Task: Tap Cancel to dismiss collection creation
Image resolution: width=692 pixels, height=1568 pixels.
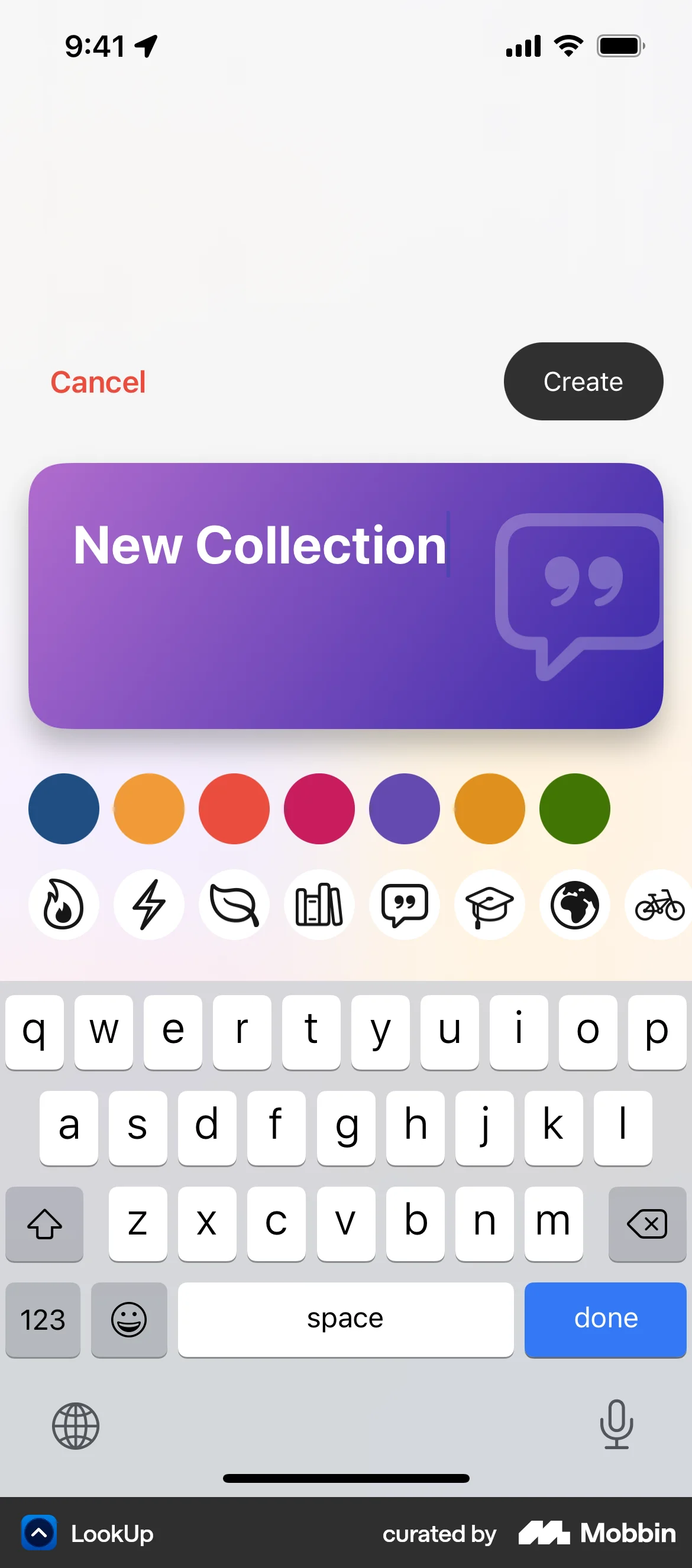Action: tap(98, 381)
